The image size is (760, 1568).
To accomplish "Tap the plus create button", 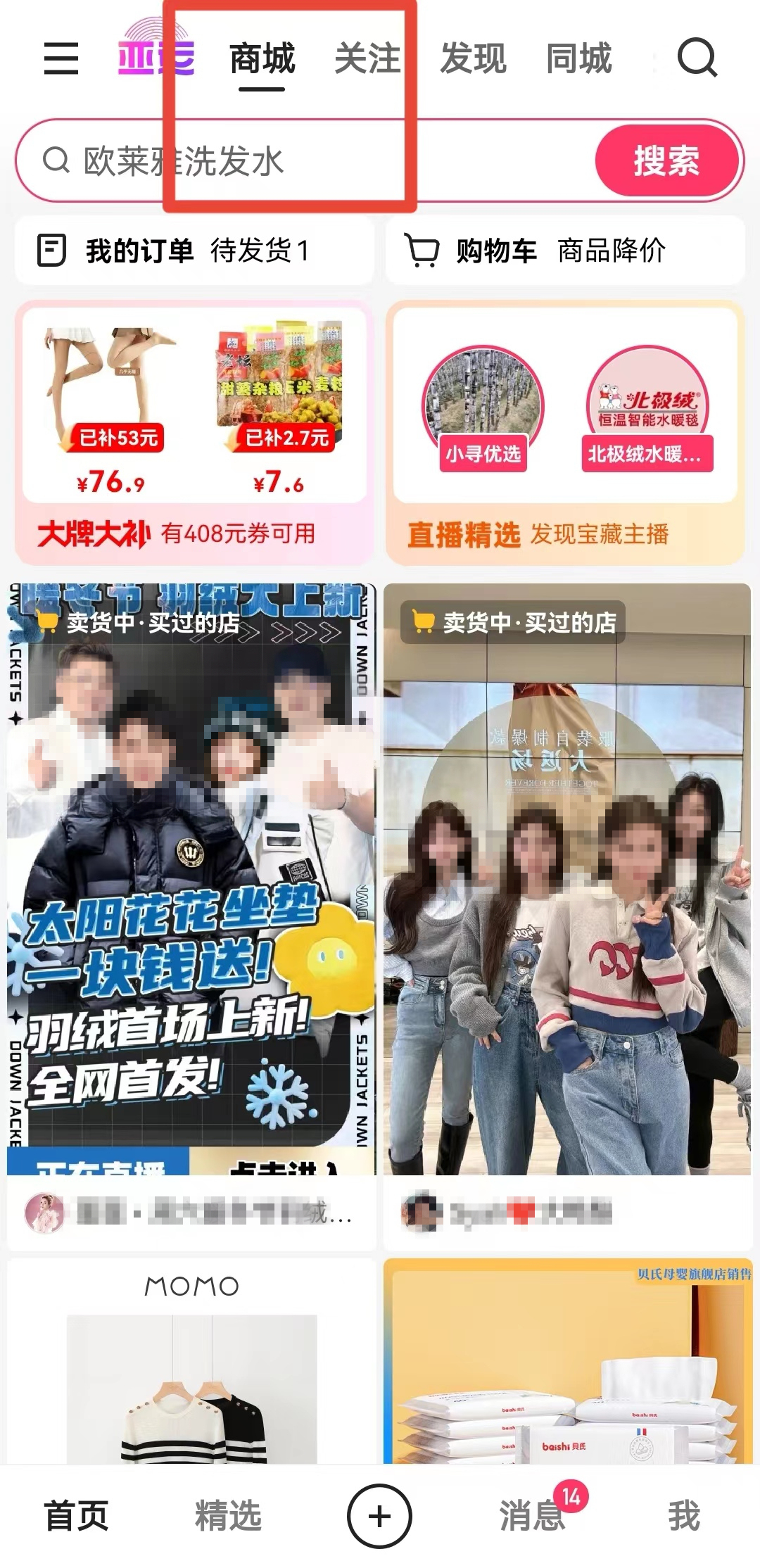I will (x=379, y=1516).
